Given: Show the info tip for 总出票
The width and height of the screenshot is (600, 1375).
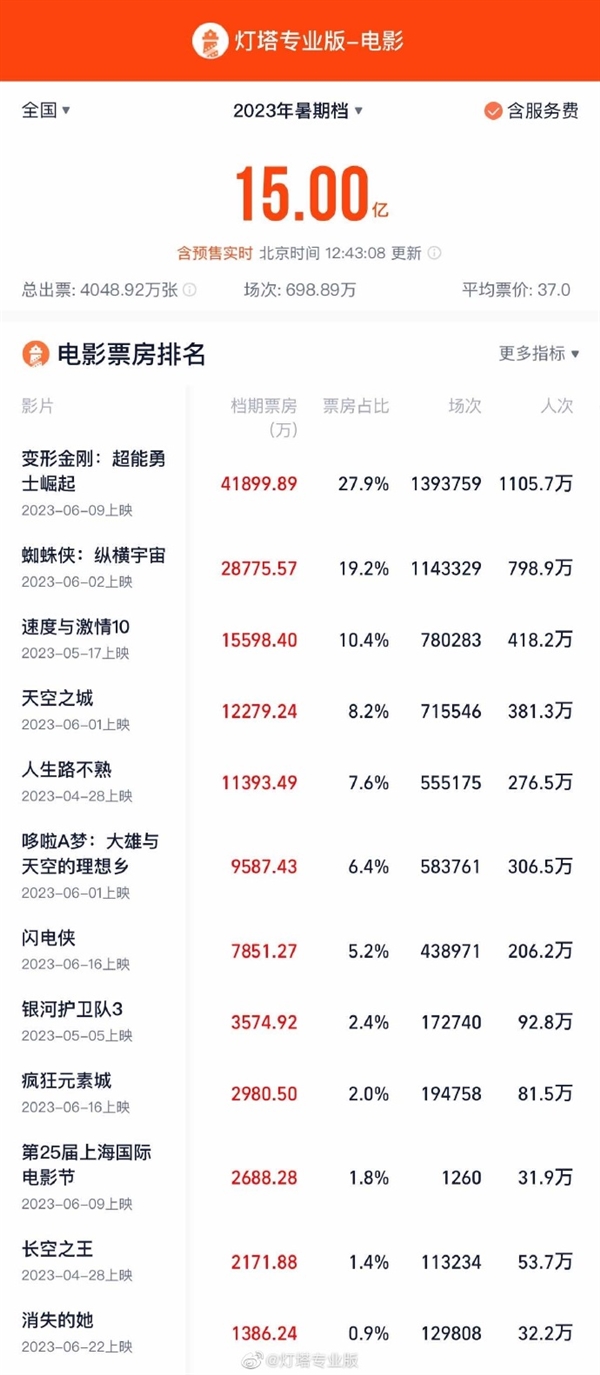Looking at the screenshot, I should (189, 290).
